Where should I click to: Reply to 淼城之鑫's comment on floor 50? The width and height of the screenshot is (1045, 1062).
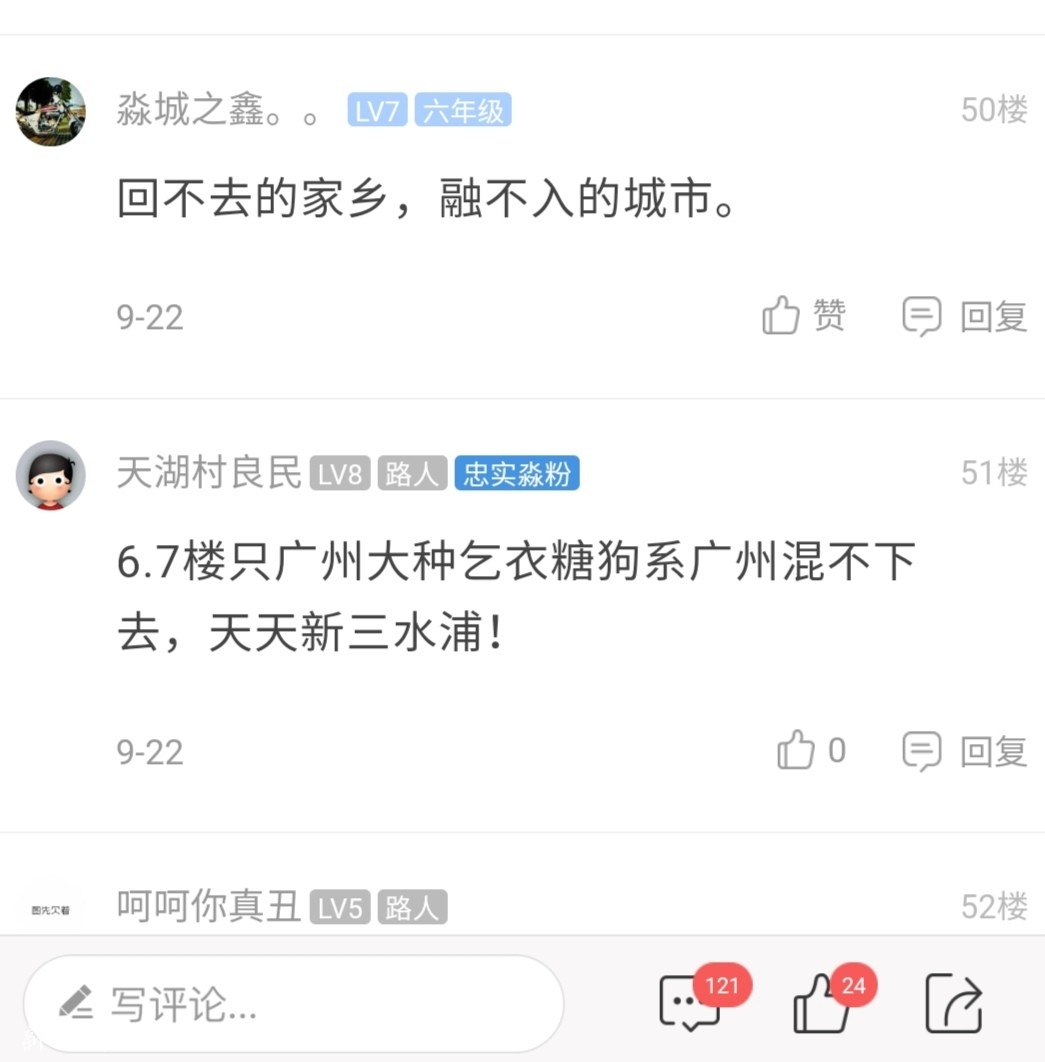pyautogui.click(x=964, y=317)
